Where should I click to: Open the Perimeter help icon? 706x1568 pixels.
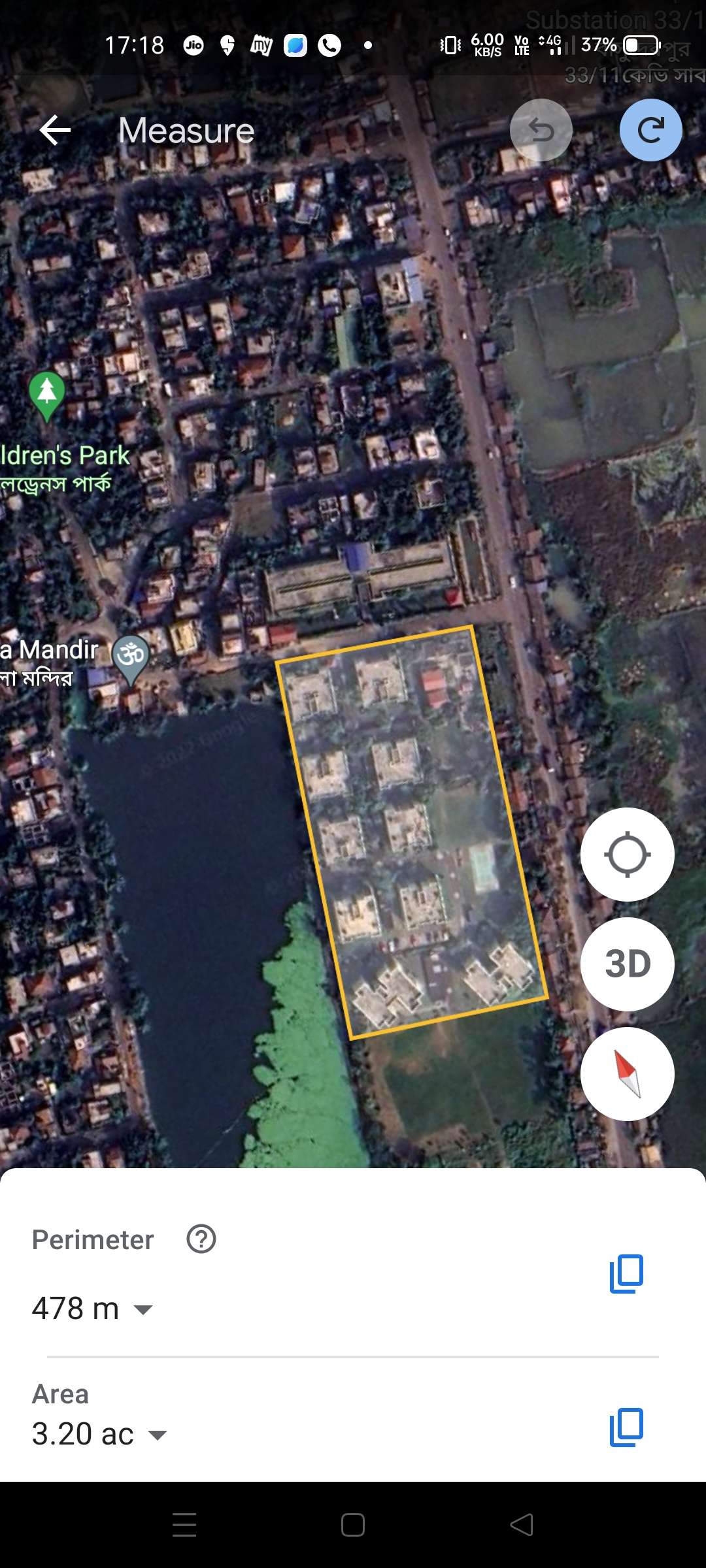click(201, 1239)
